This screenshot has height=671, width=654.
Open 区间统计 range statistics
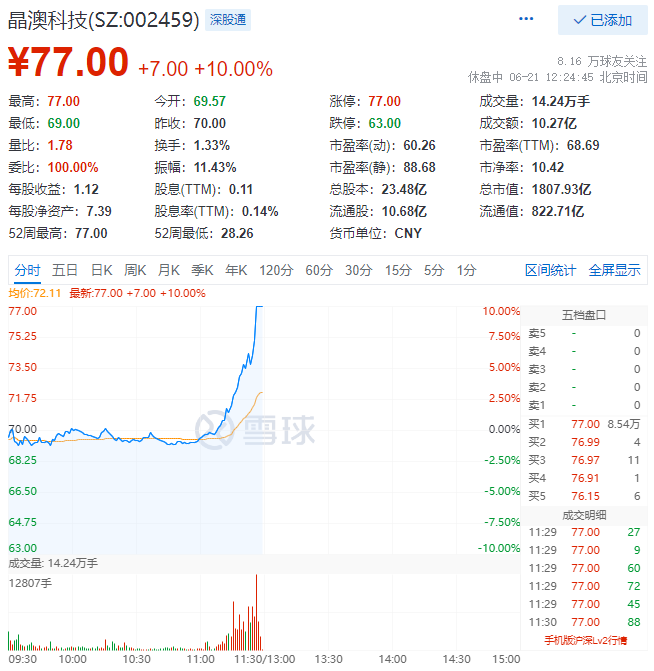[x=551, y=270]
